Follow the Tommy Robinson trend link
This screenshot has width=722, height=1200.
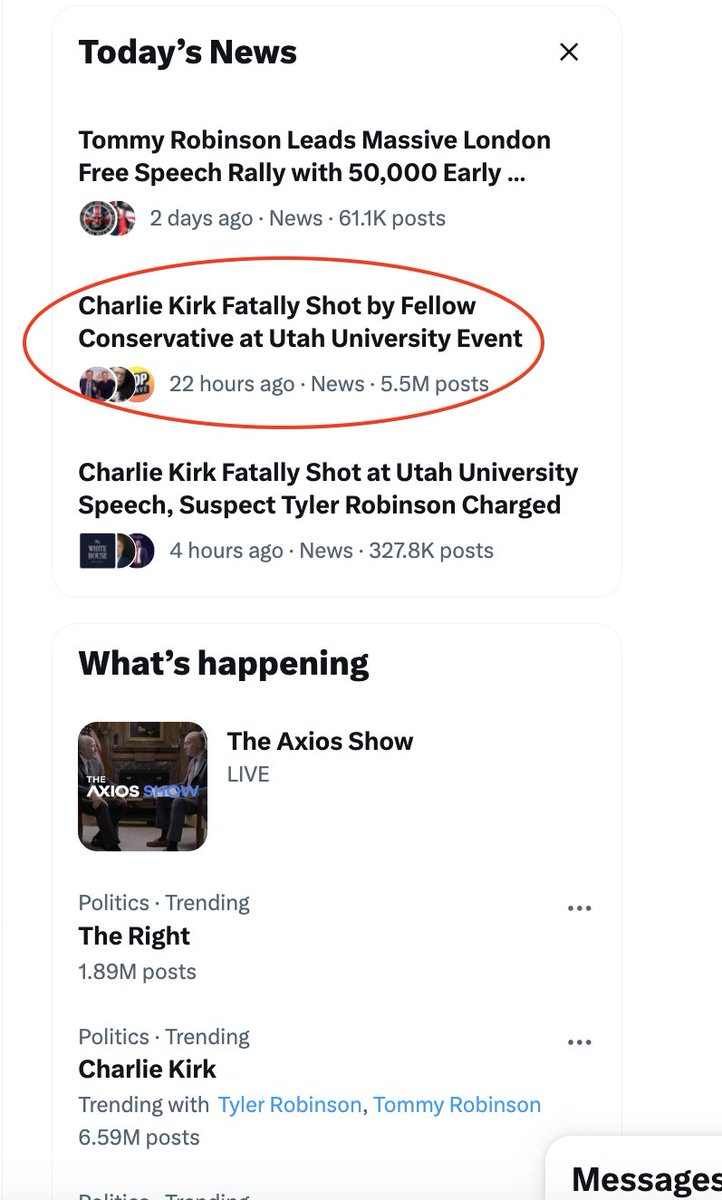pyautogui.click(x=457, y=1105)
